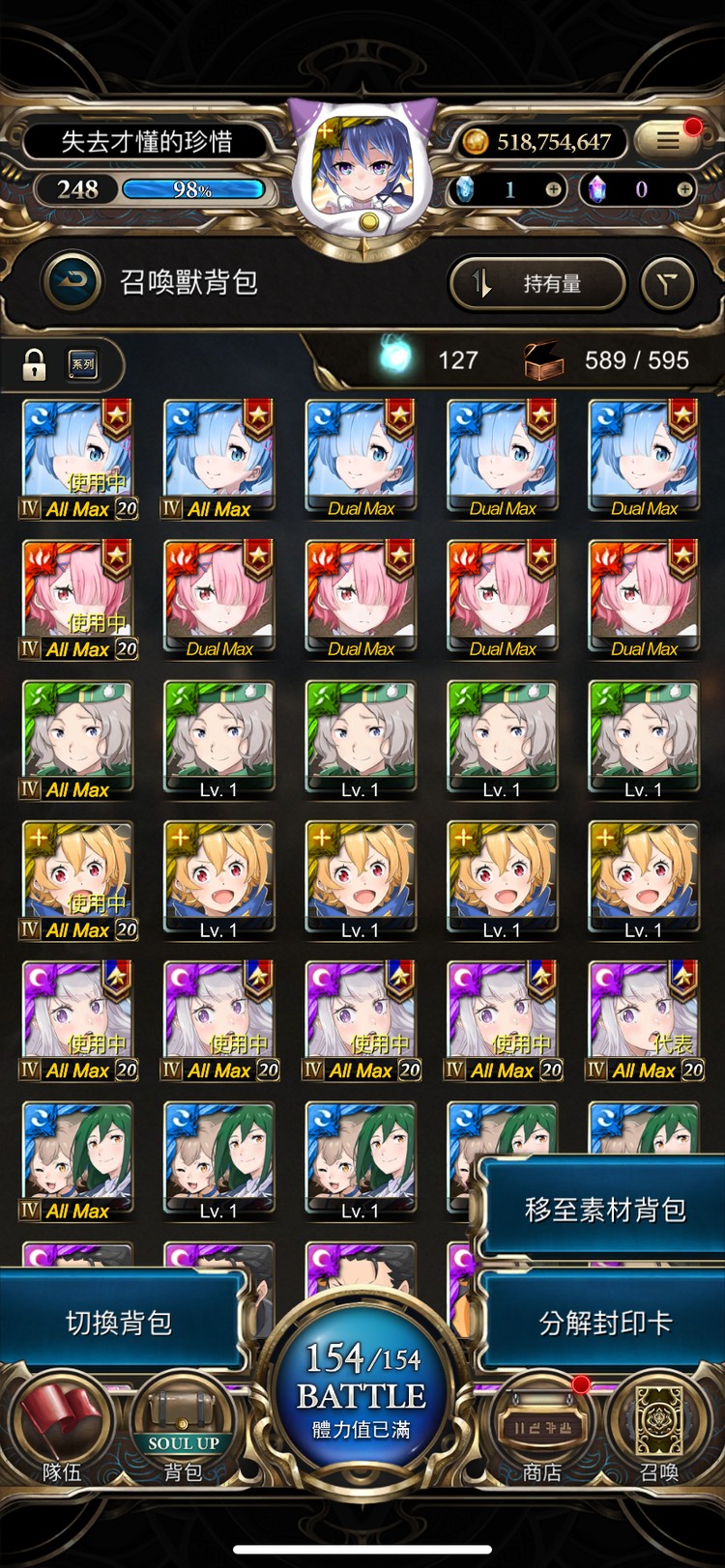Viewport: 725px width, 1568px height.
Task: Toggle the 系列 series grouping button
Action: point(83,364)
